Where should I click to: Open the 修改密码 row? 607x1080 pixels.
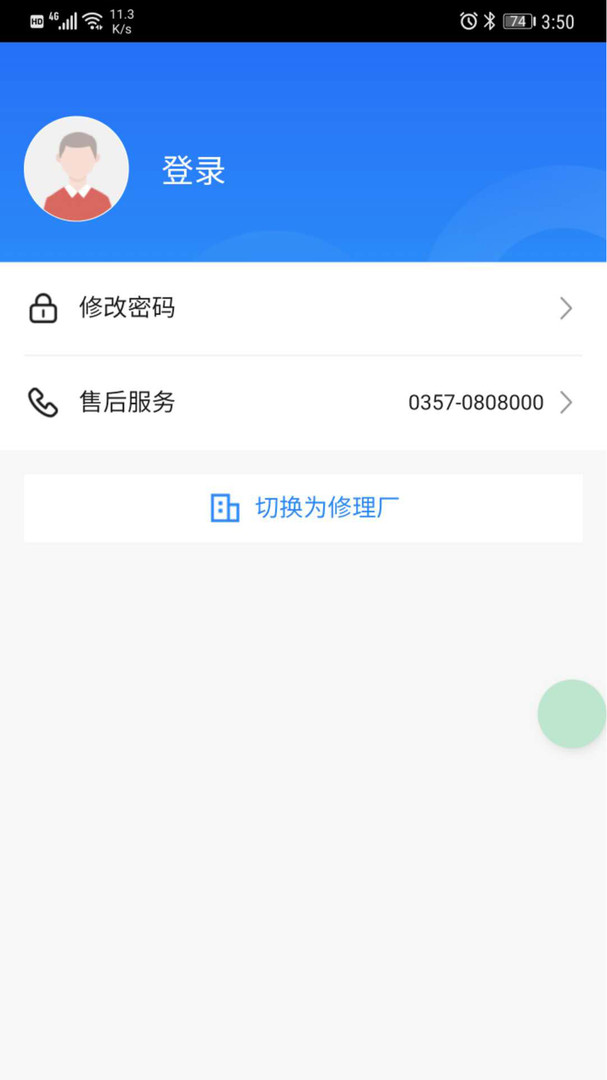pyautogui.click(x=302, y=308)
